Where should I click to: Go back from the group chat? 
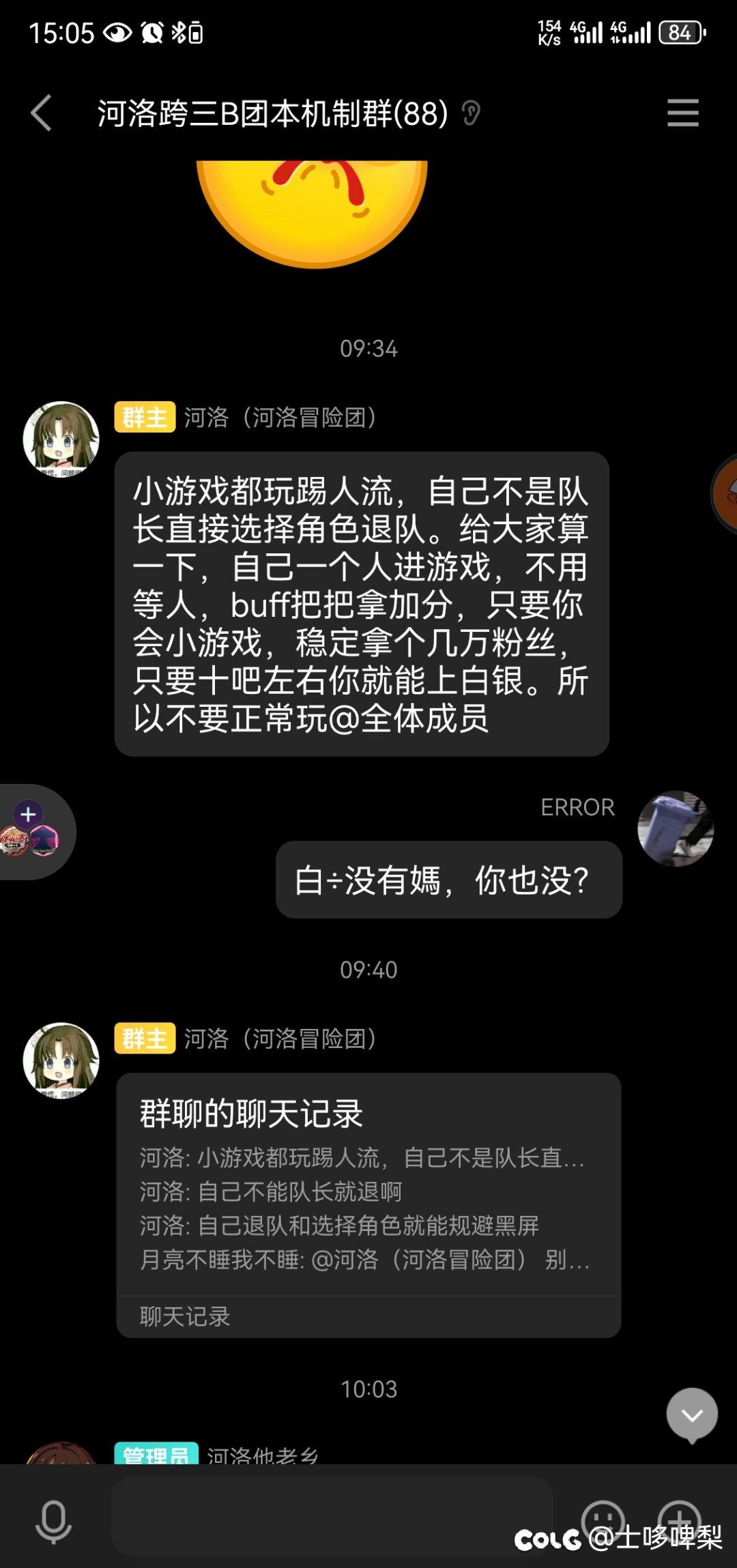point(42,113)
